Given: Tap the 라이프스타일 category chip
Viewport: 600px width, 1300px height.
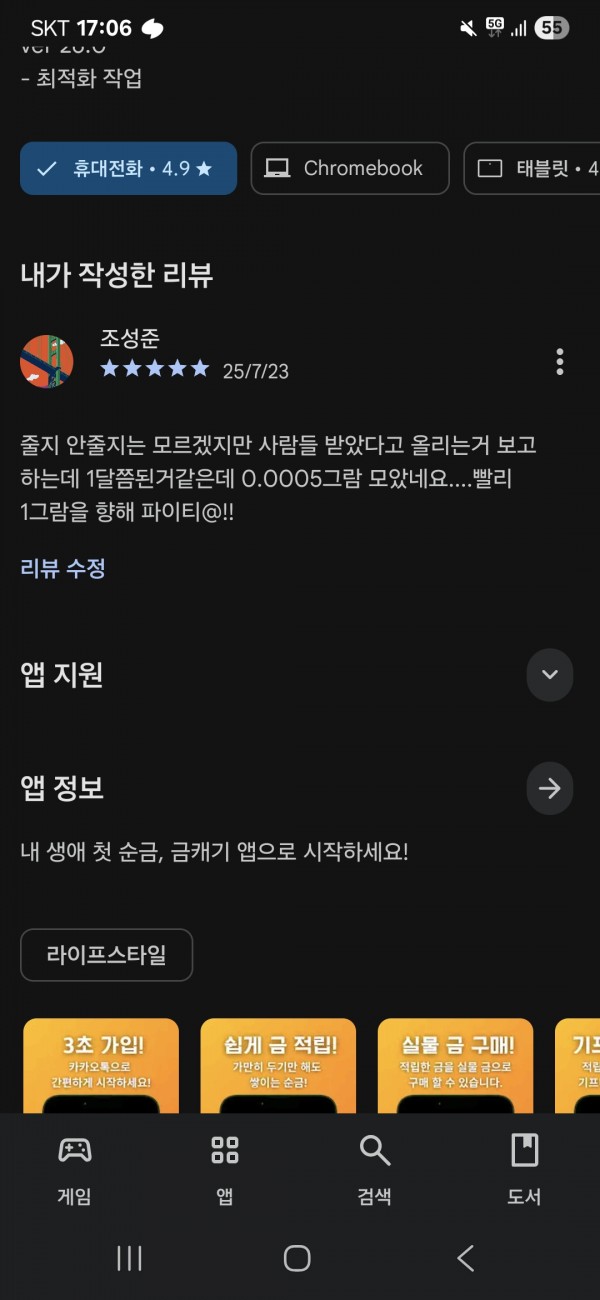Looking at the screenshot, I should click(106, 955).
